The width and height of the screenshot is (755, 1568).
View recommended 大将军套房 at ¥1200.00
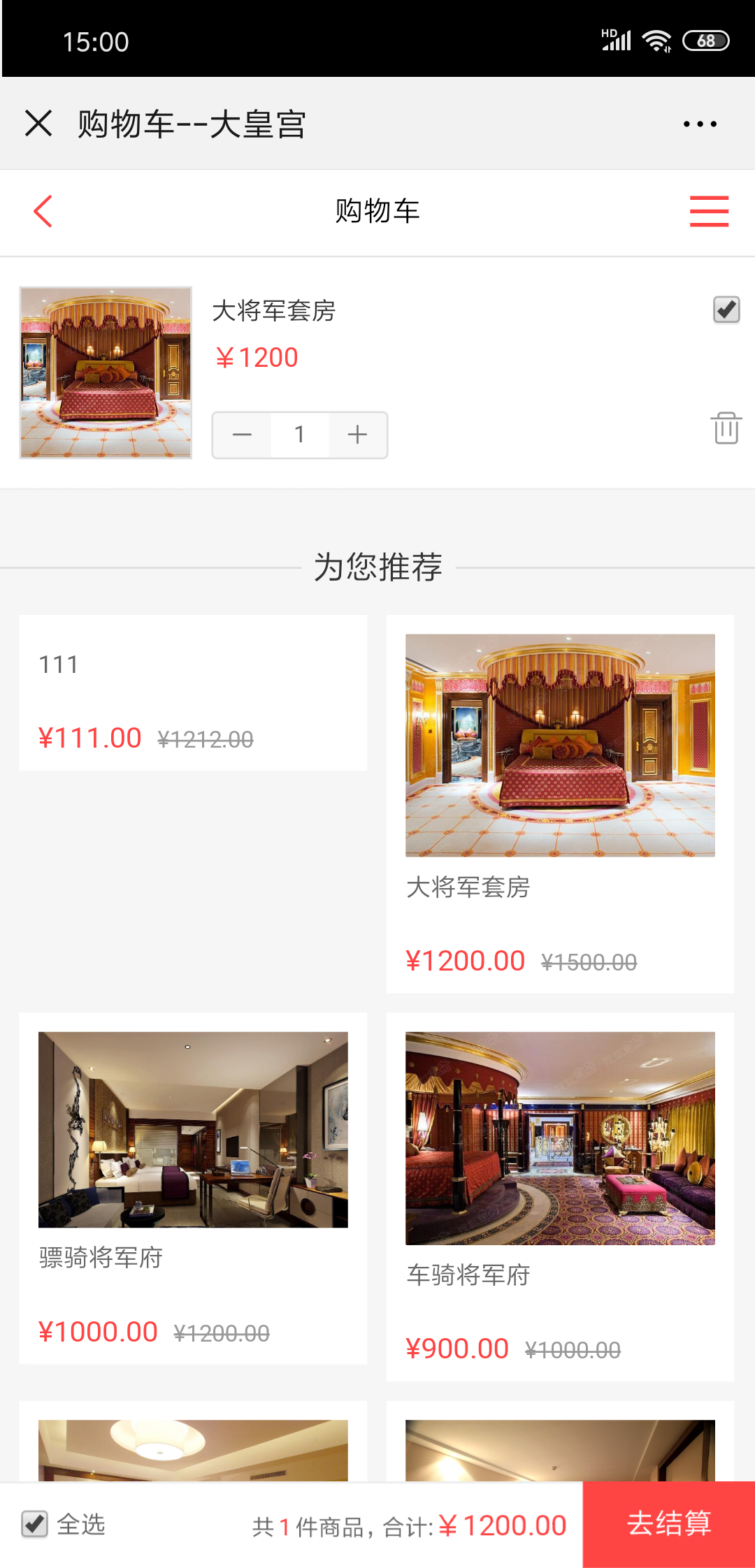[x=560, y=804]
